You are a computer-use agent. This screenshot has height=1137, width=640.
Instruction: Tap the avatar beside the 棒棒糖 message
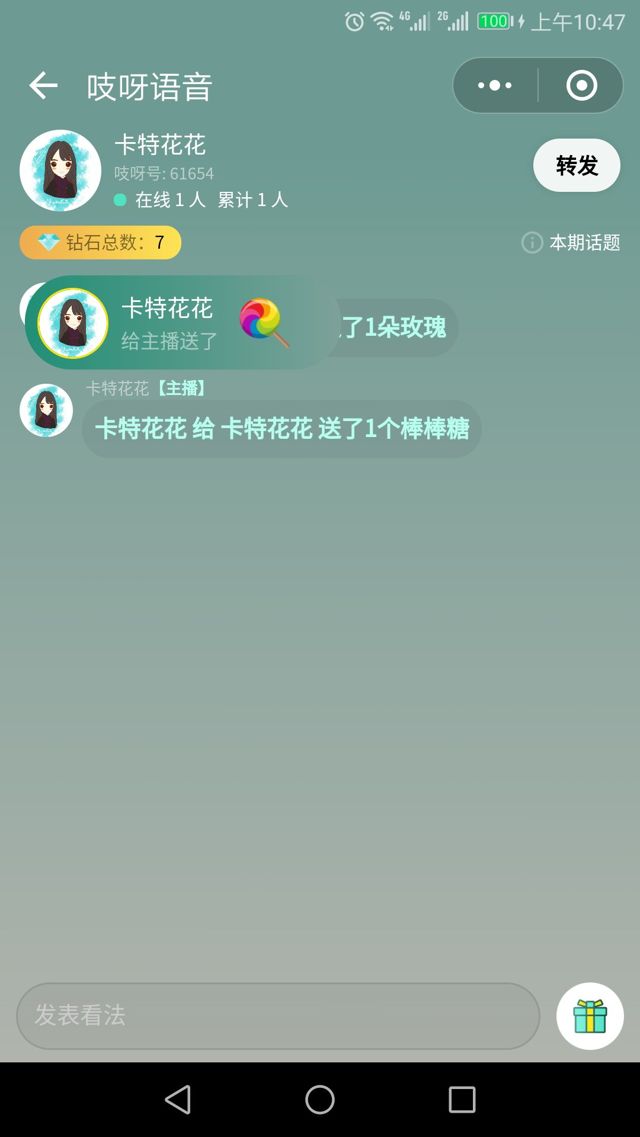(x=46, y=410)
